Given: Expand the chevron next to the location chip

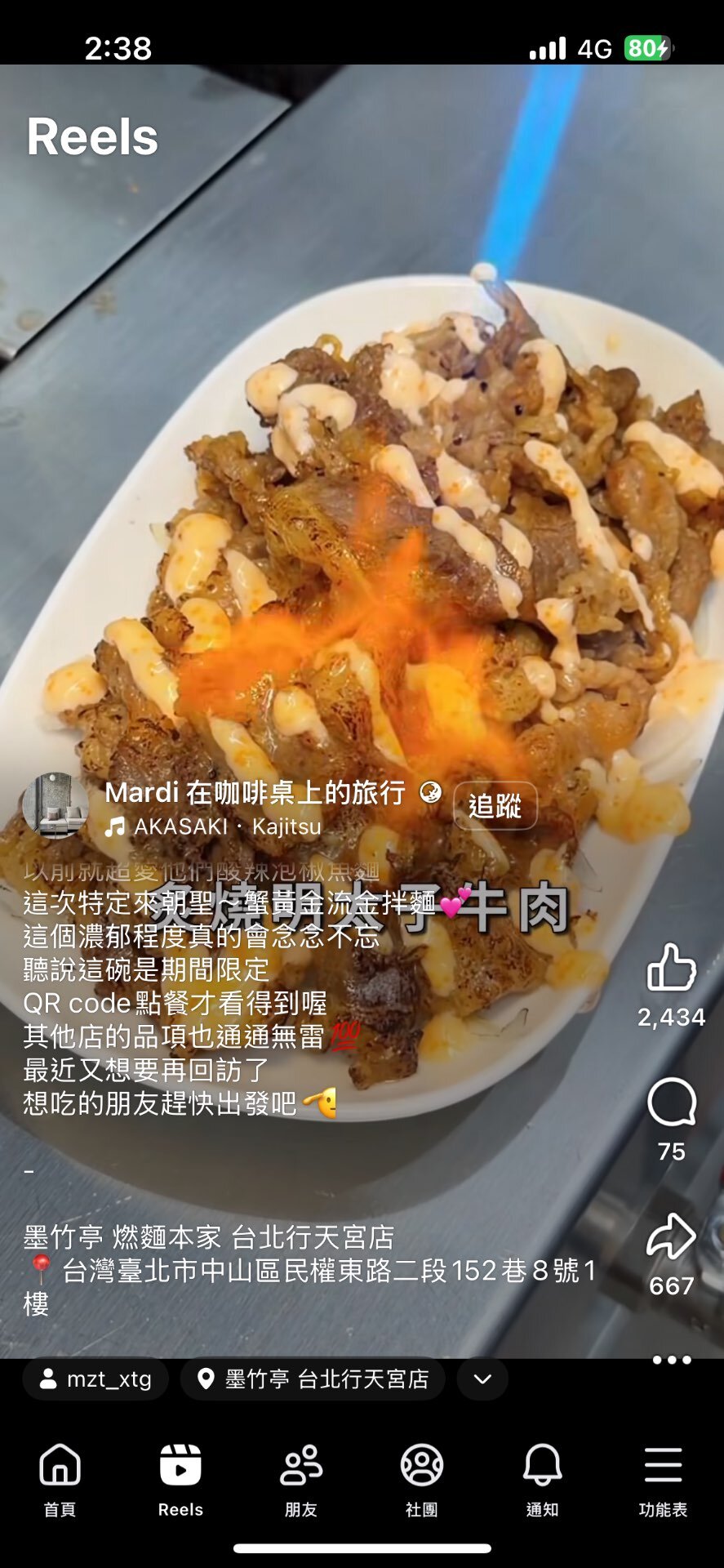Looking at the screenshot, I should (482, 1379).
